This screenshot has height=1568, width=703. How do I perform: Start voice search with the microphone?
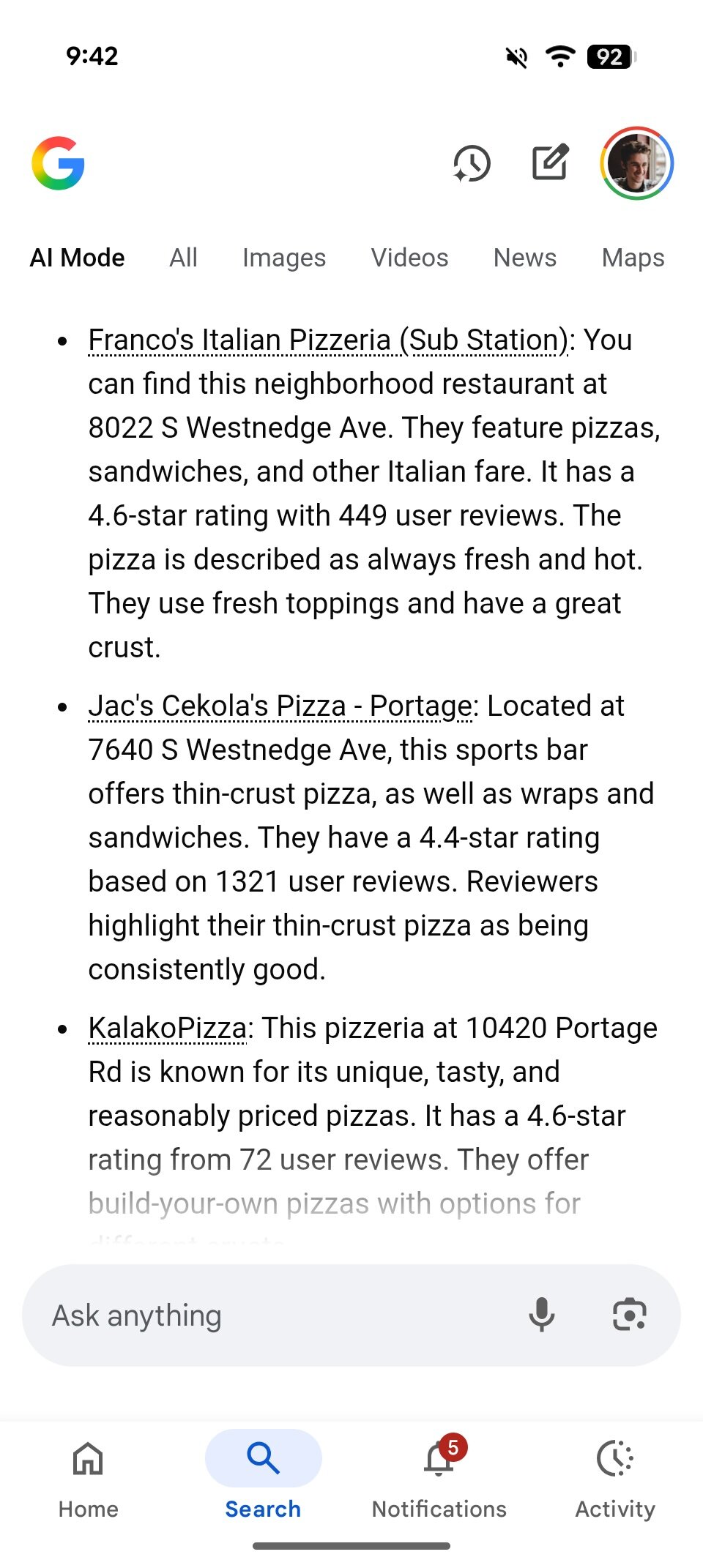(542, 1315)
